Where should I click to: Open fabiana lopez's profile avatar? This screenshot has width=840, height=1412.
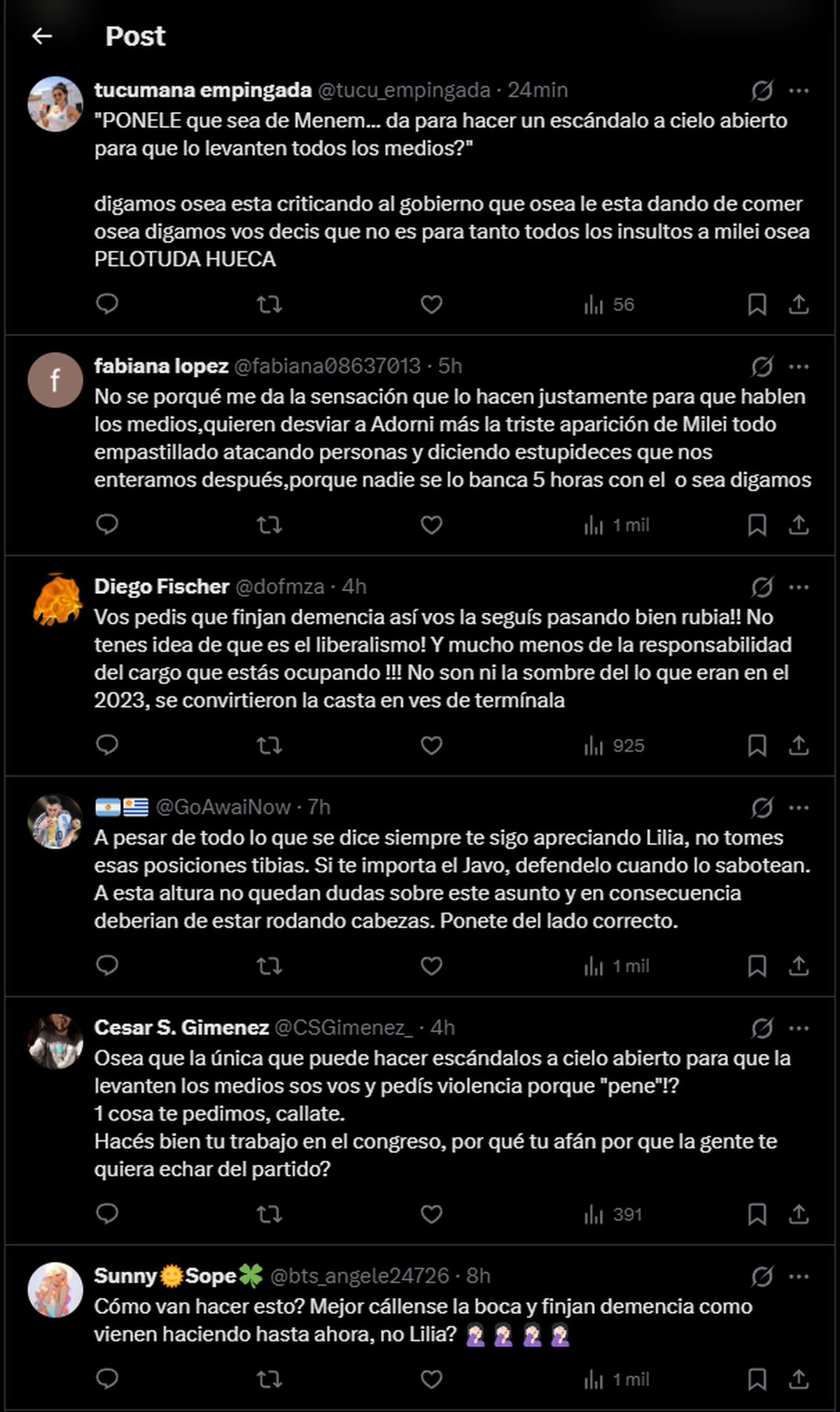[x=55, y=380]
